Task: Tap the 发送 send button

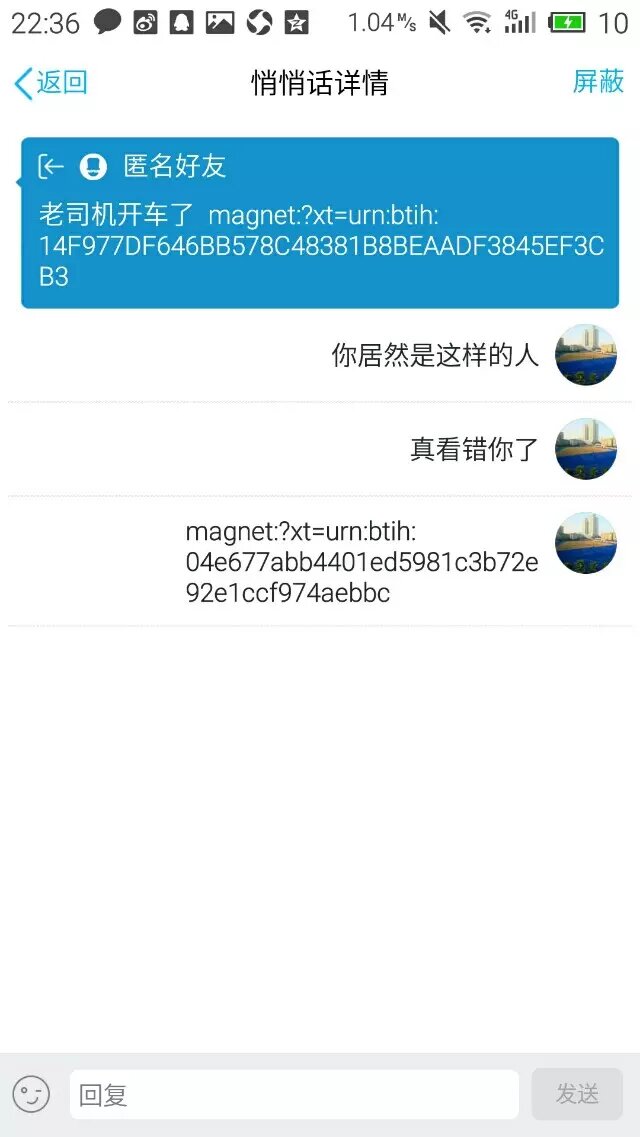Action: pos(577,1094)
